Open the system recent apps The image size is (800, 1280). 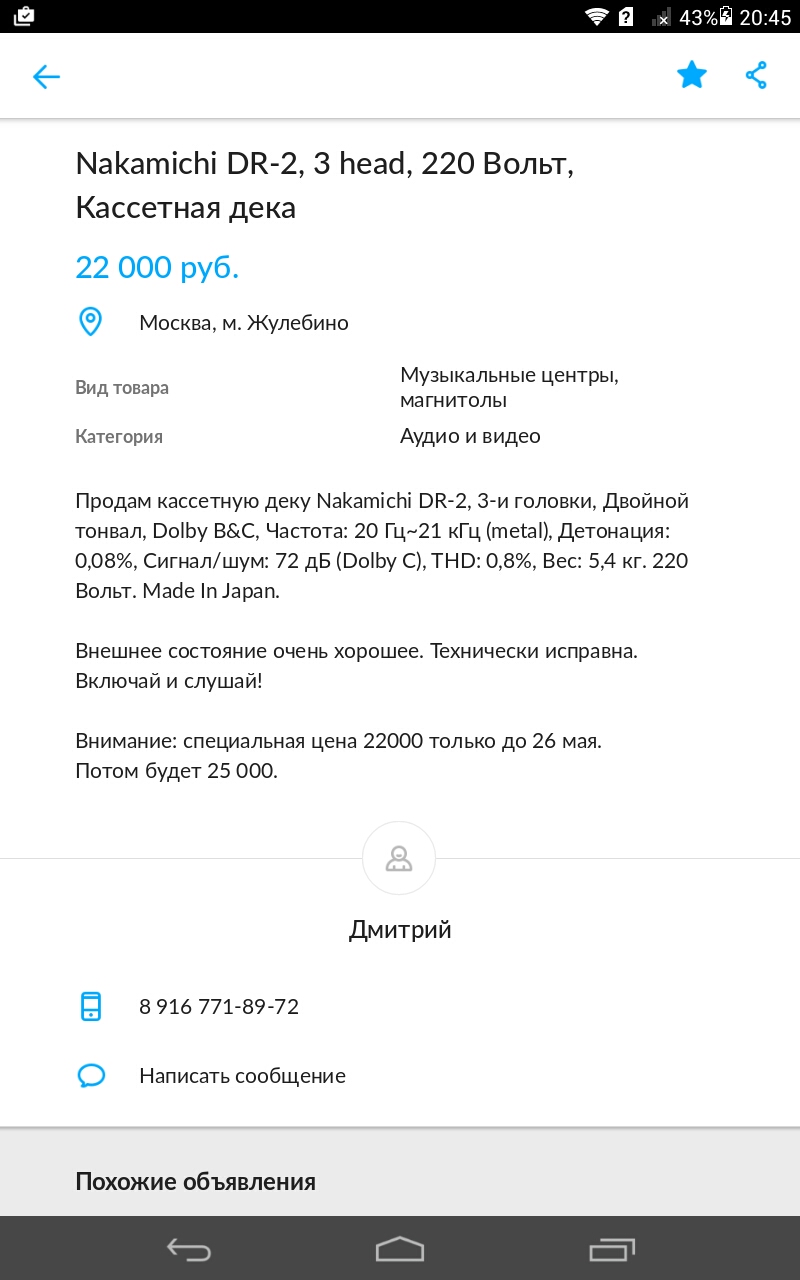(x=611, y=1249)
